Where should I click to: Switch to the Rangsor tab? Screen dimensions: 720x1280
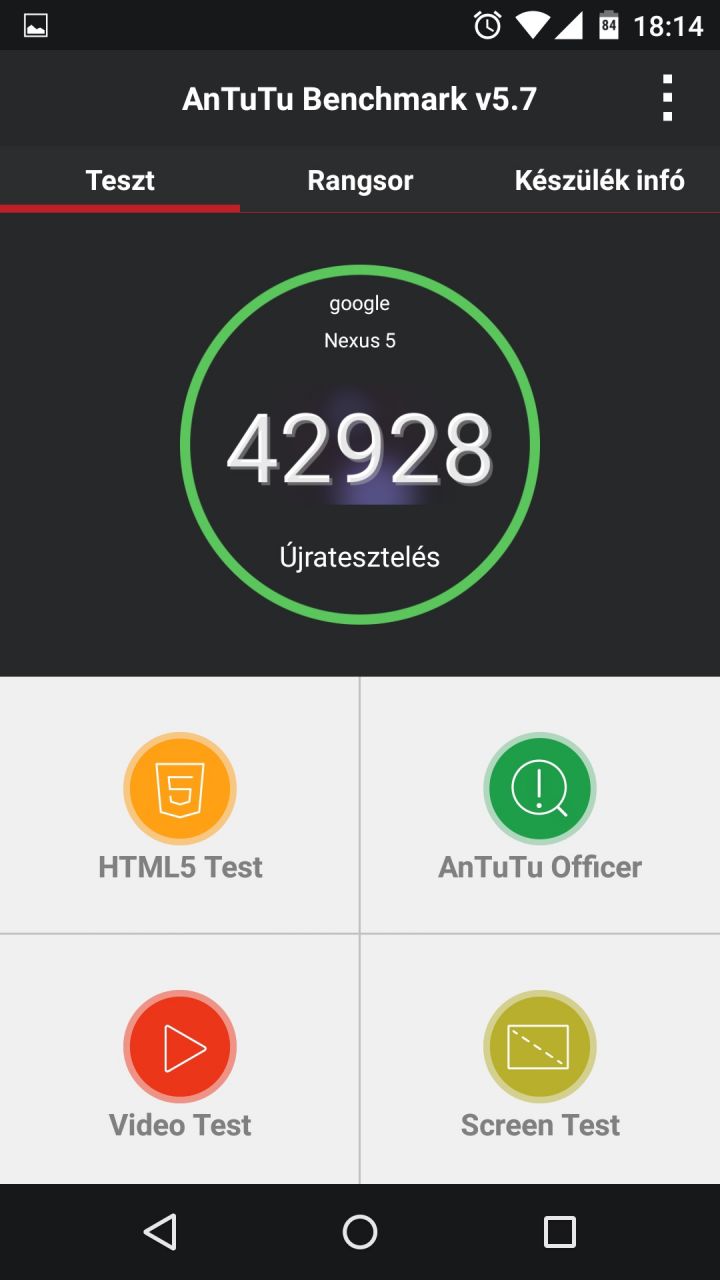[360, 180]
